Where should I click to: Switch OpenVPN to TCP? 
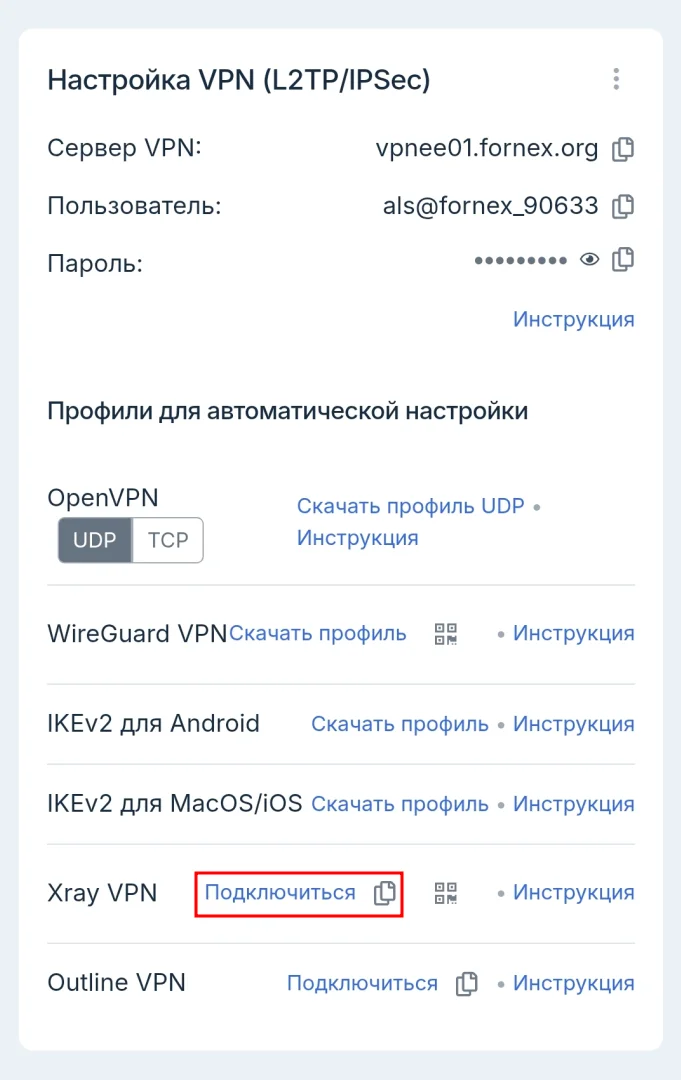click(x=168, y=540)
